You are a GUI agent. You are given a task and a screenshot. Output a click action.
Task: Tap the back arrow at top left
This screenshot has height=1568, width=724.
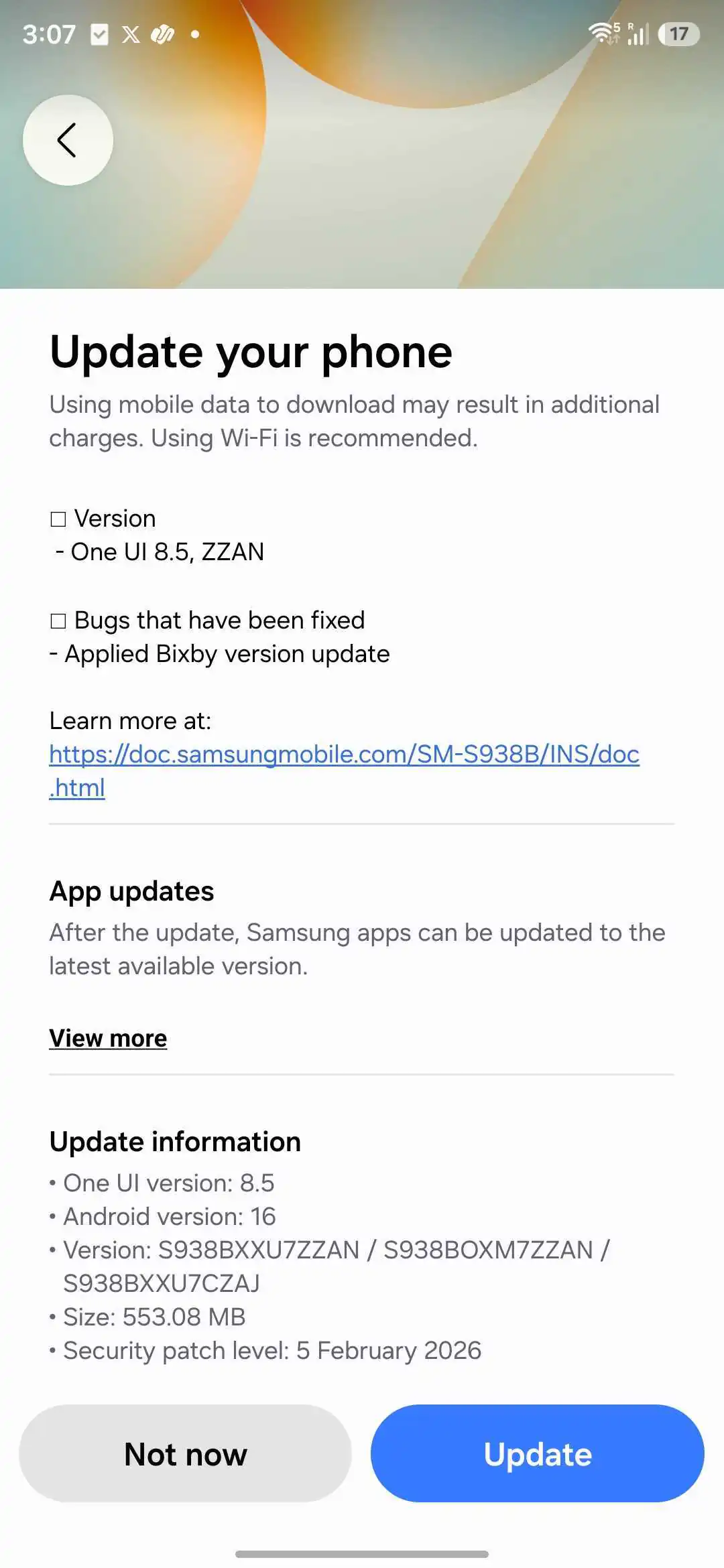tap(68, 140)
